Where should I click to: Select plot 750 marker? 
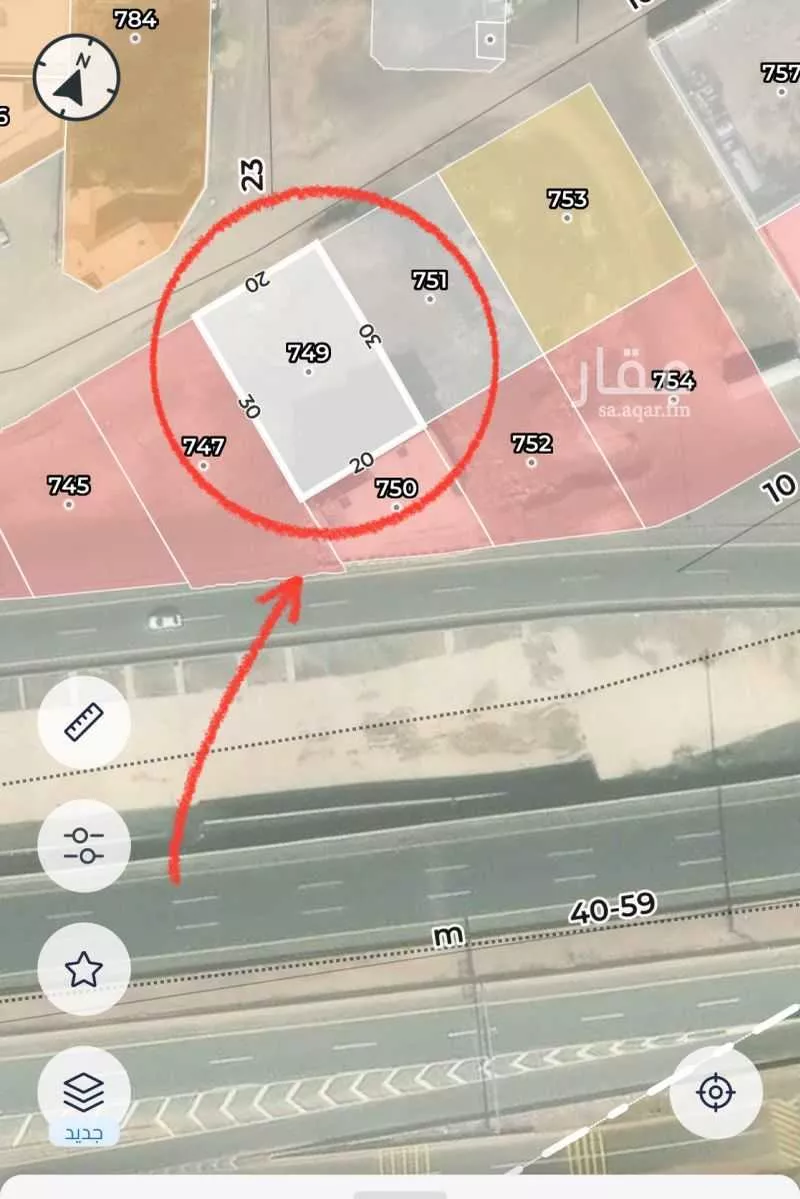tap(397, 488)
